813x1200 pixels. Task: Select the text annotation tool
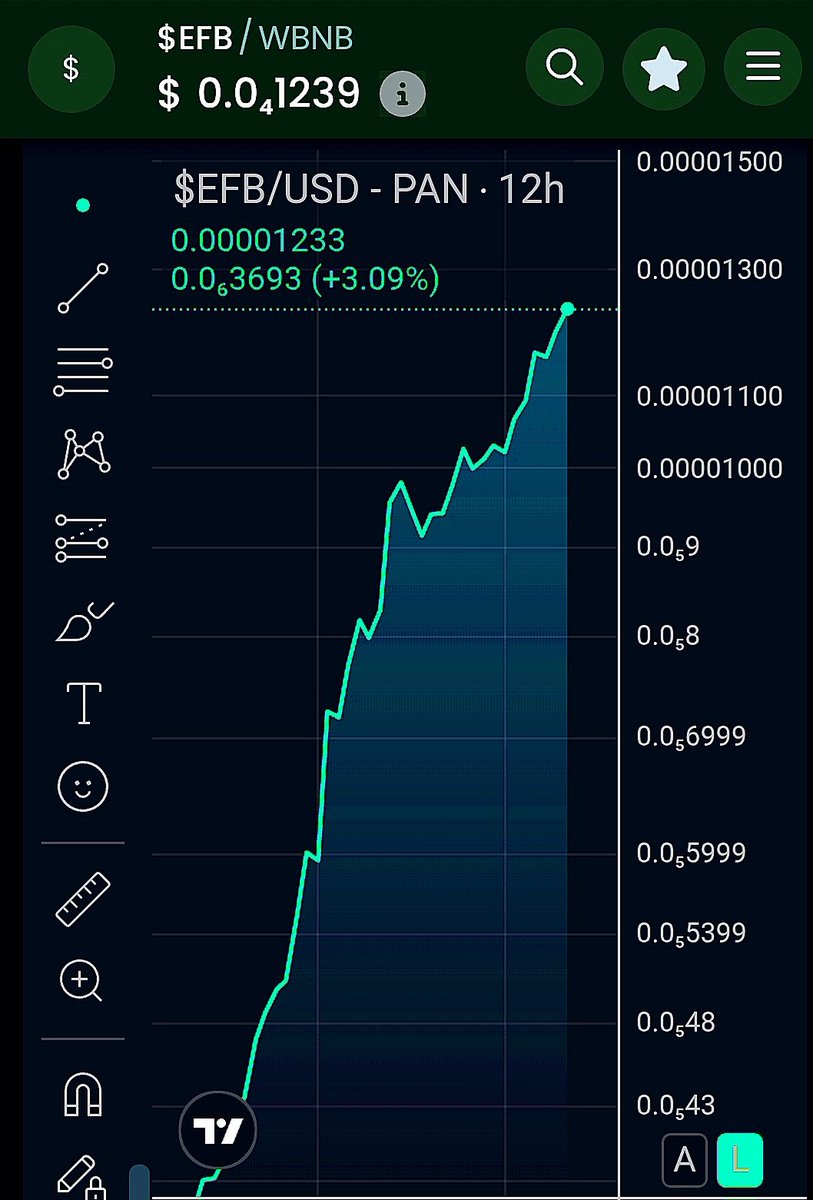pos(83,703)
